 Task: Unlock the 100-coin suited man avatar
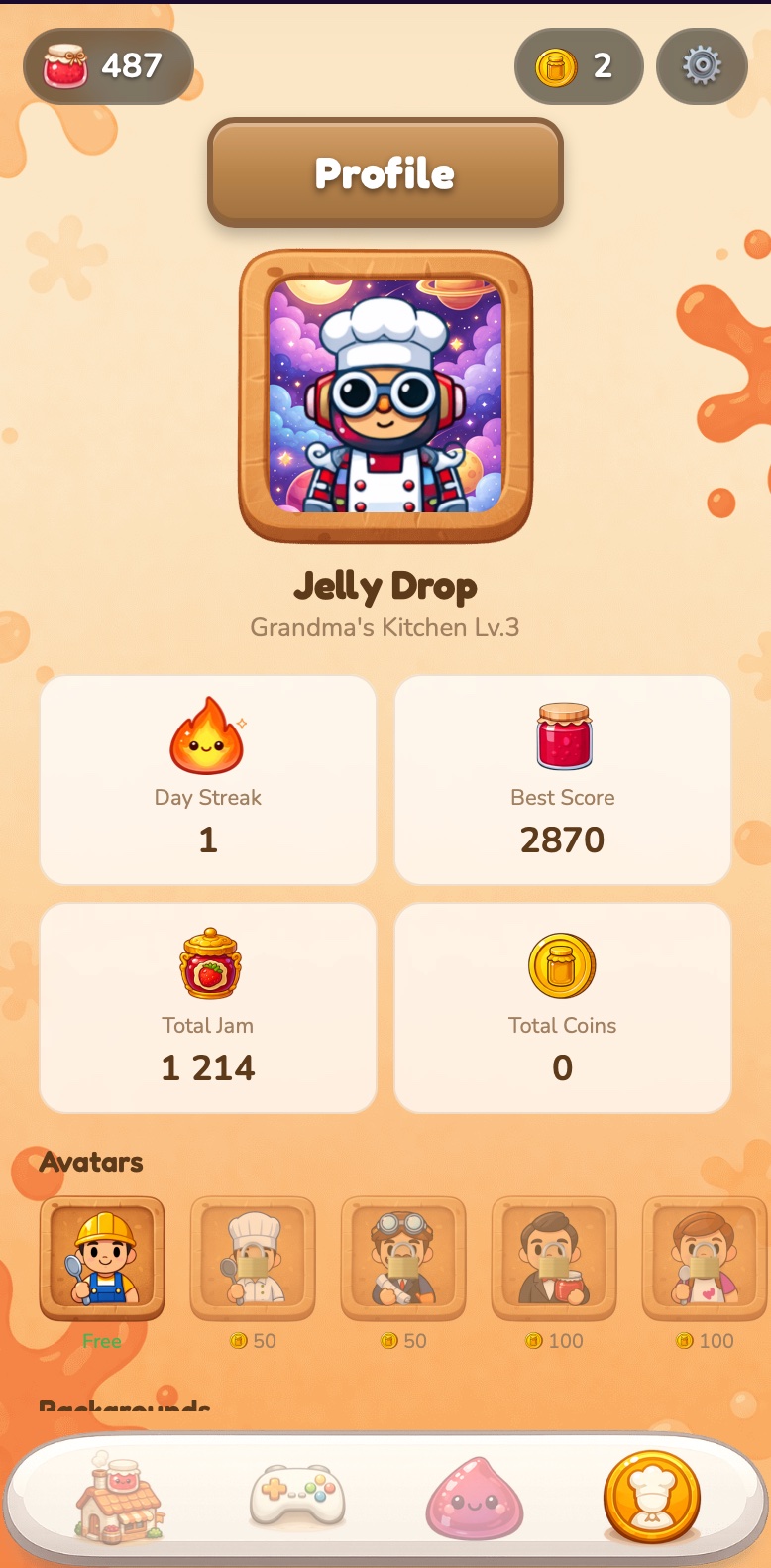coord(554,1258)
